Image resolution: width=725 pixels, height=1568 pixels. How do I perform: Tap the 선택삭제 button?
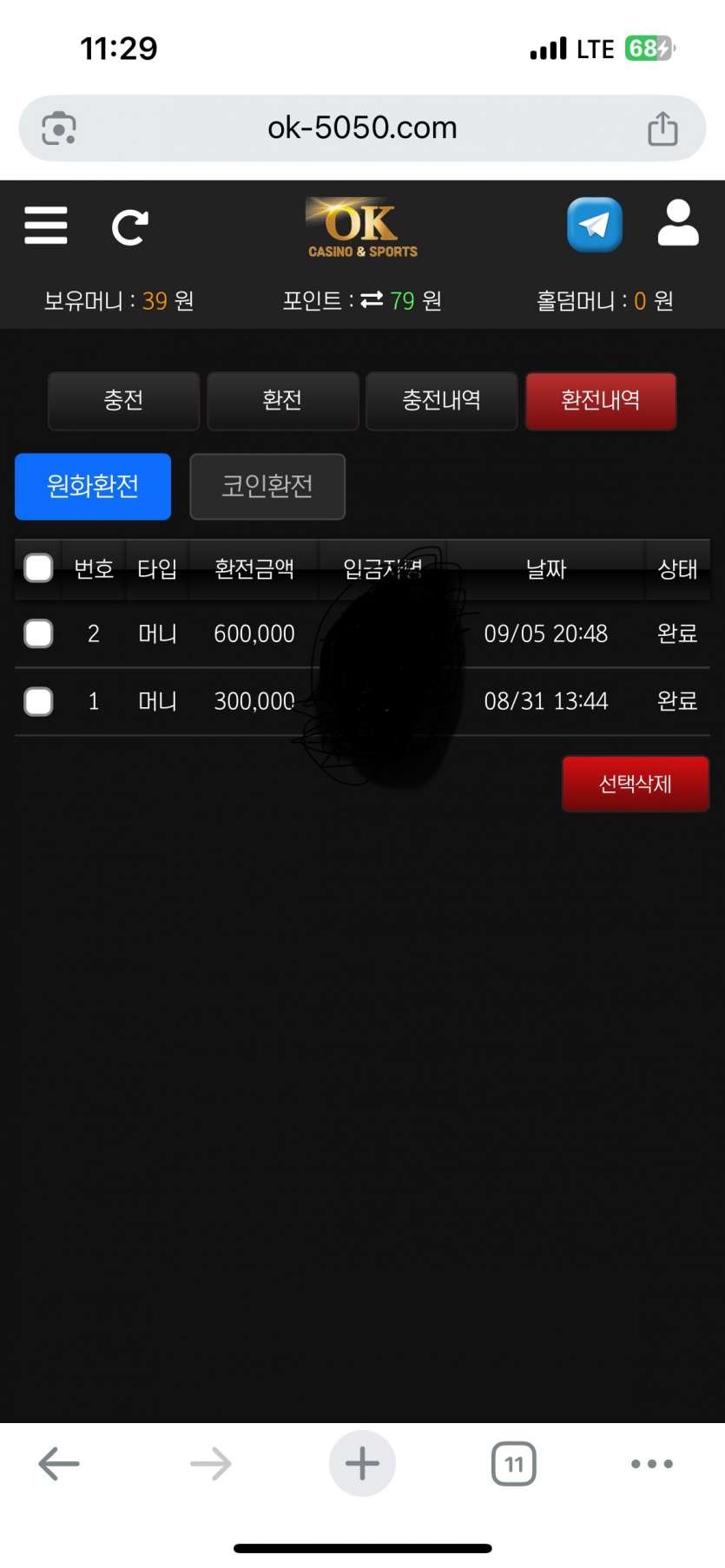(635, 784)
